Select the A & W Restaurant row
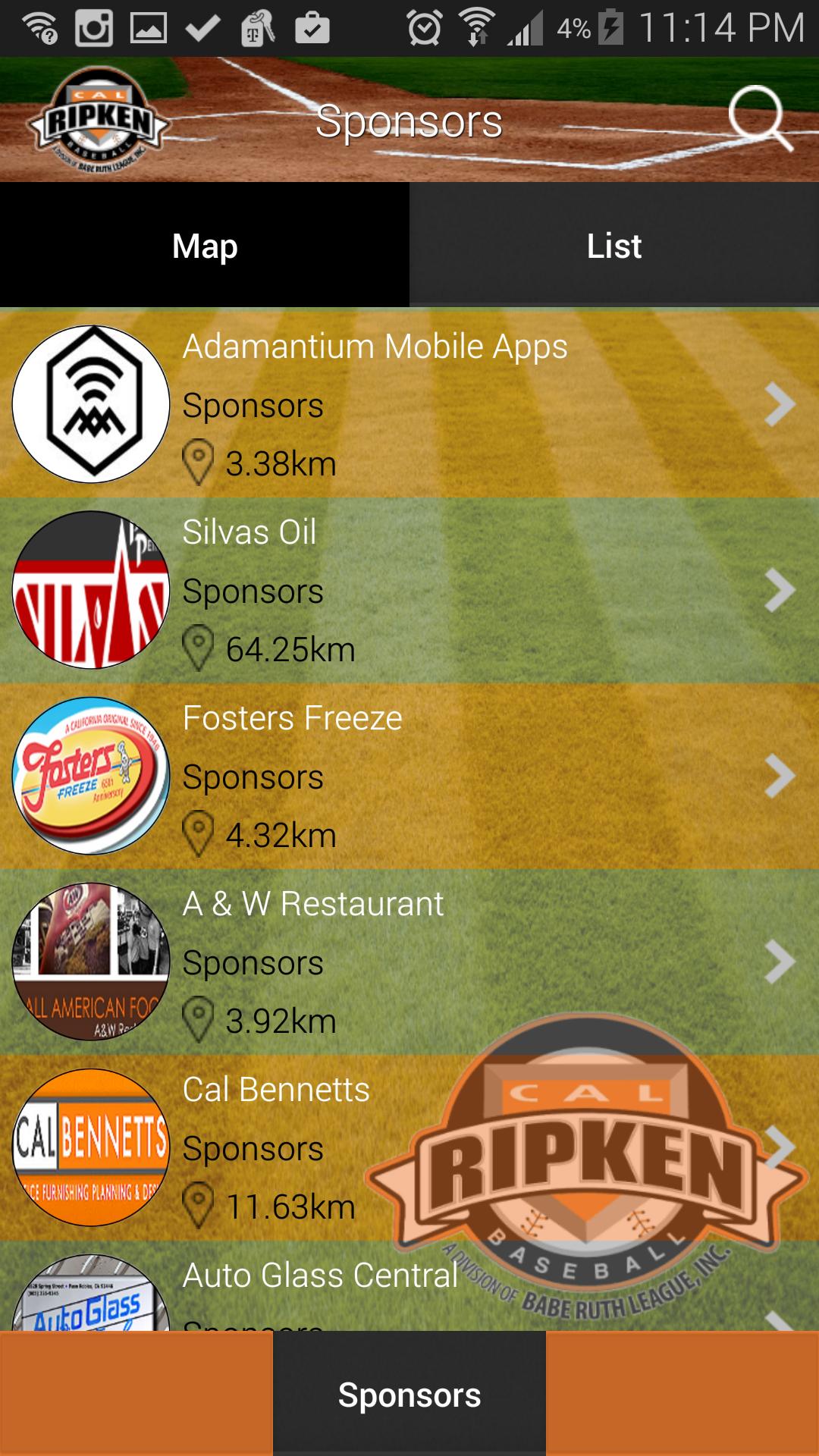Image resolution: width=819 pixels, height=1456 pixels. (409, 962)
